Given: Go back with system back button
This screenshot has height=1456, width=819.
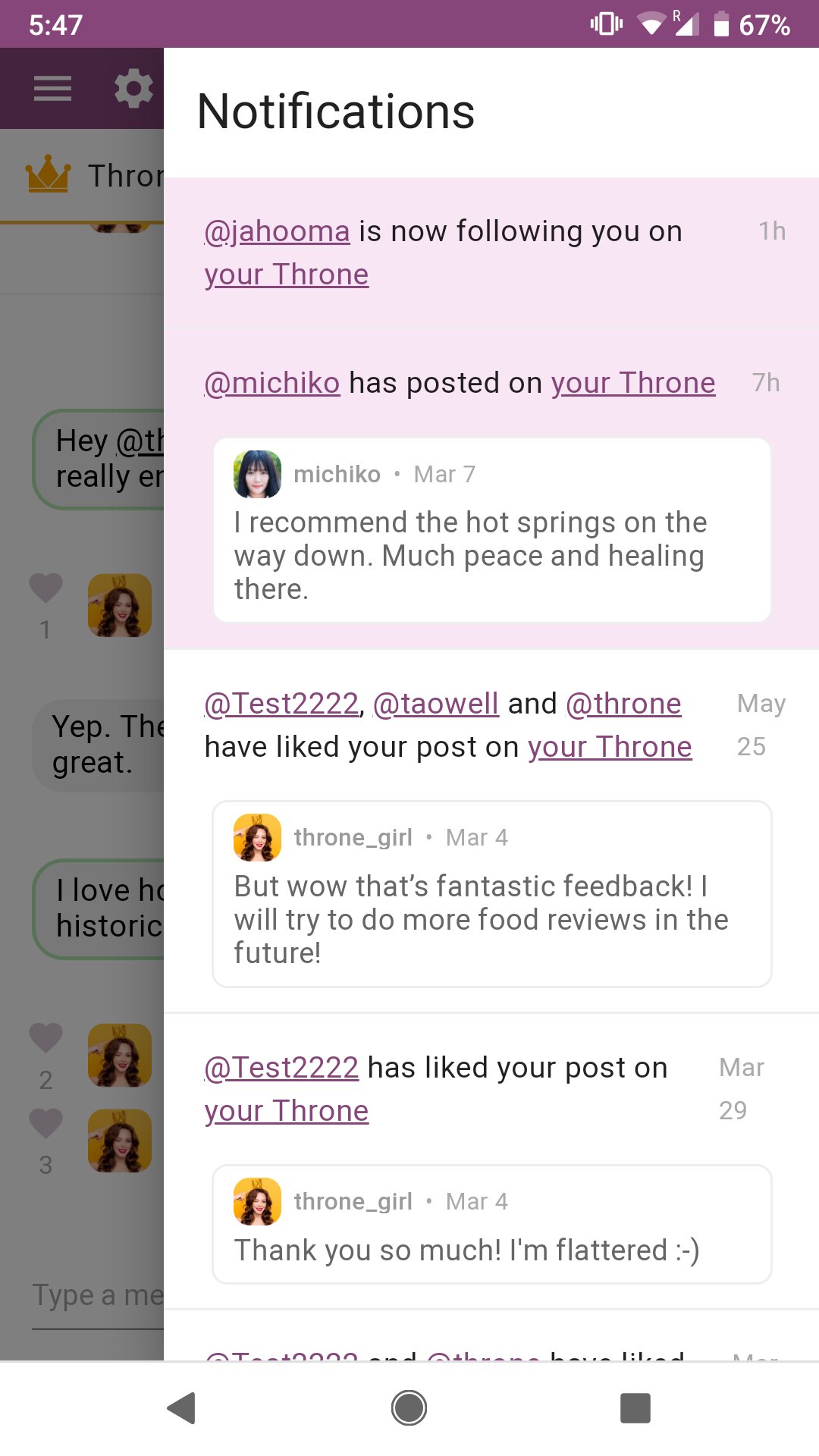Looking at the screenshot, I should [182, 1408].
